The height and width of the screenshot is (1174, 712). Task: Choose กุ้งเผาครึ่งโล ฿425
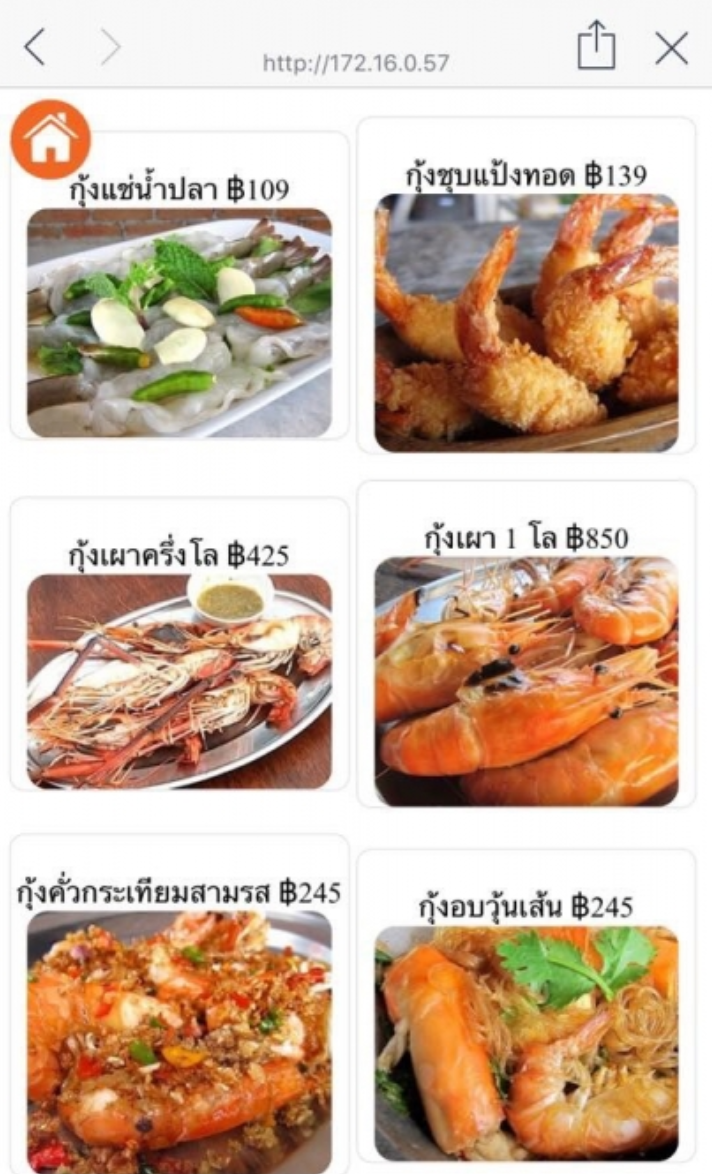(x=180, y=644)
